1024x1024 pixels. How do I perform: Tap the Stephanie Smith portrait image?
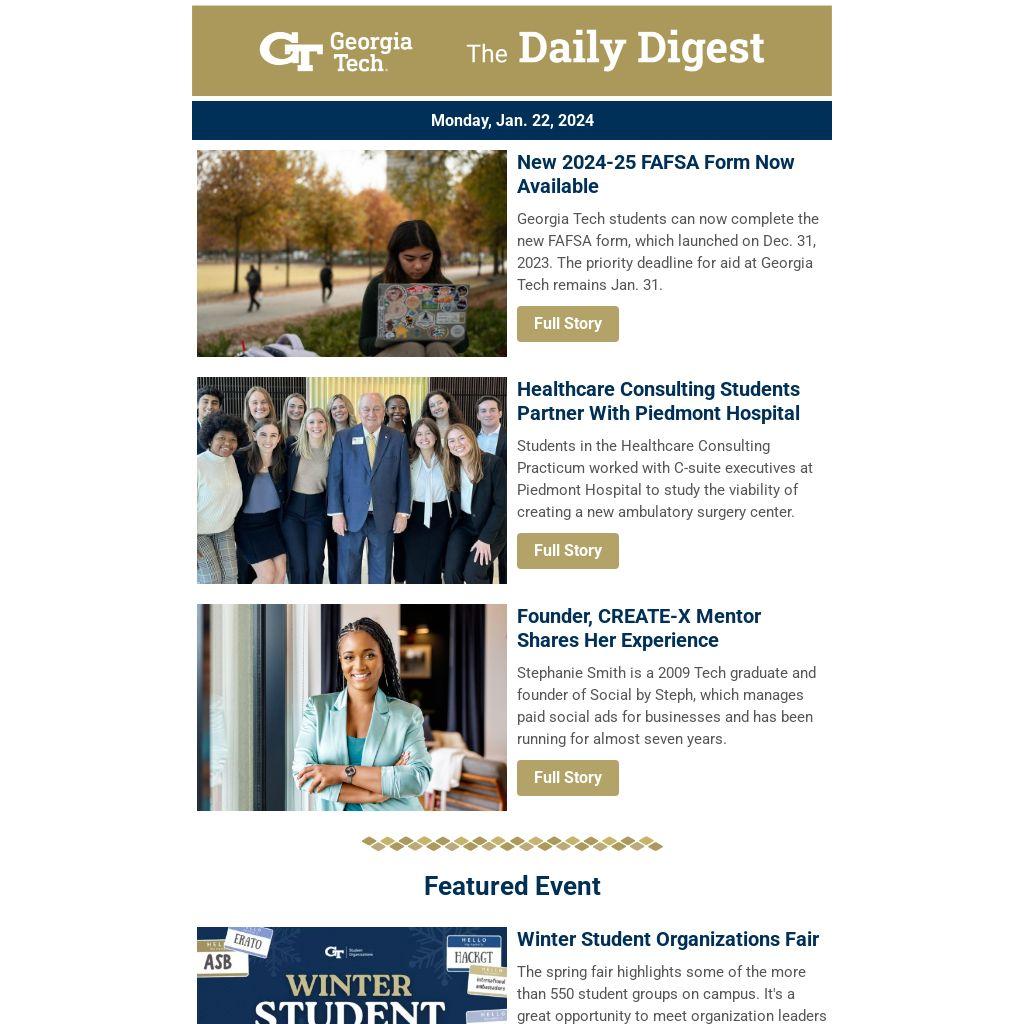352,707
